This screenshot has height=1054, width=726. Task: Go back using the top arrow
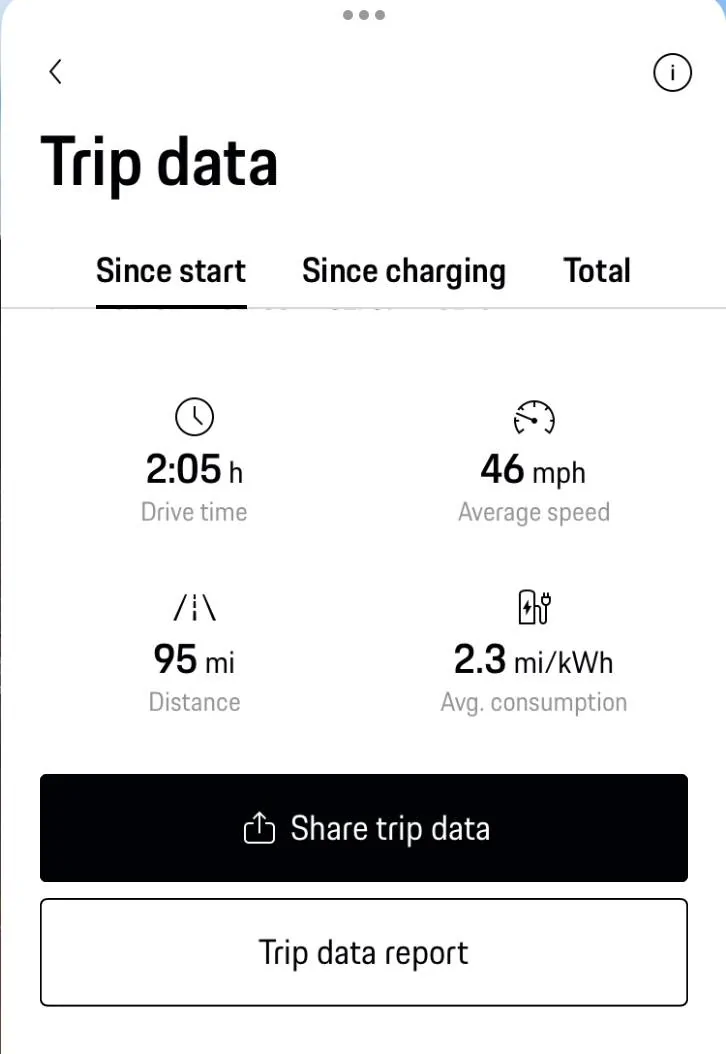coord(55,72)
